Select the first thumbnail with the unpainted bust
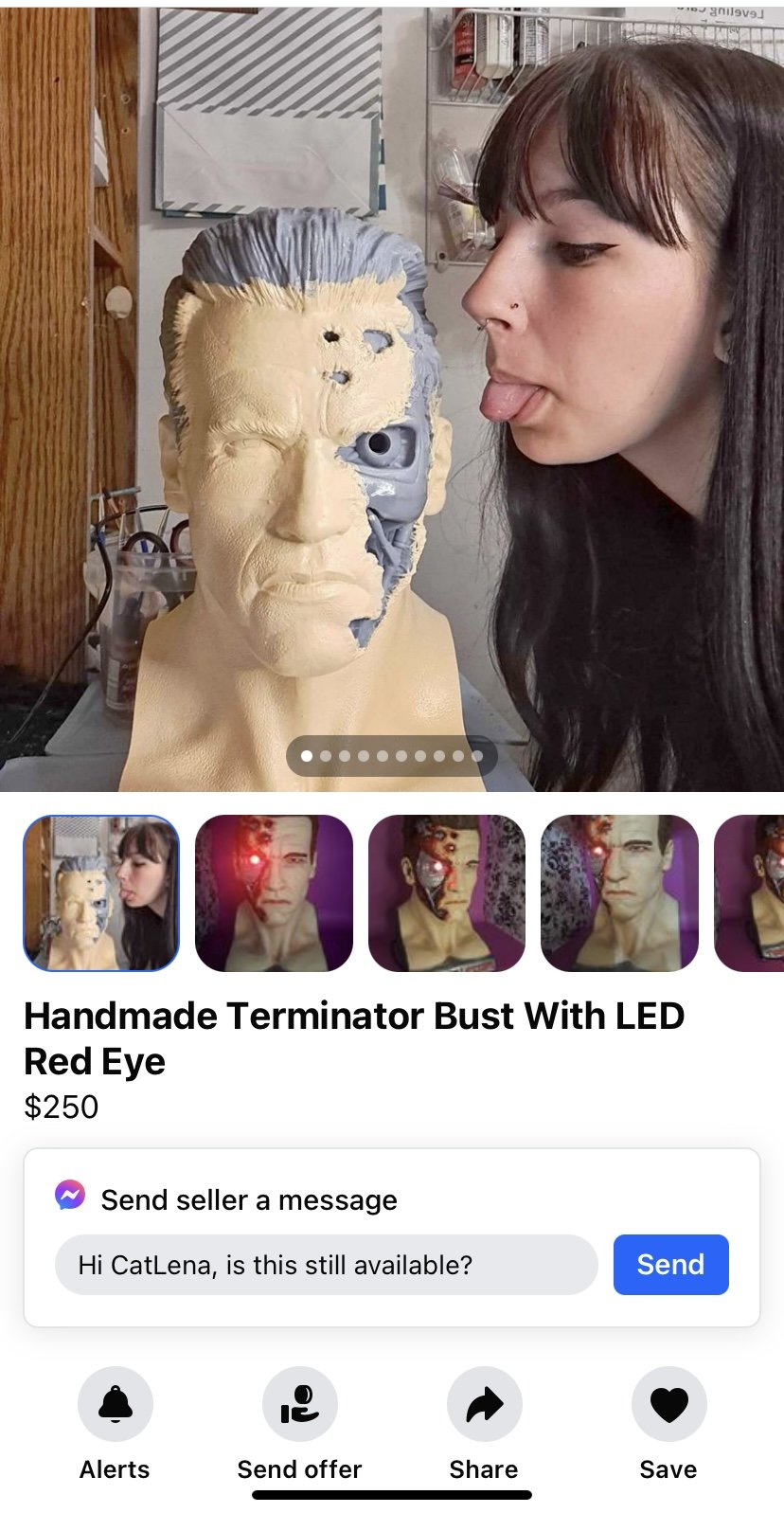This screenshot has width=784, height=1513. click(101, 893)
